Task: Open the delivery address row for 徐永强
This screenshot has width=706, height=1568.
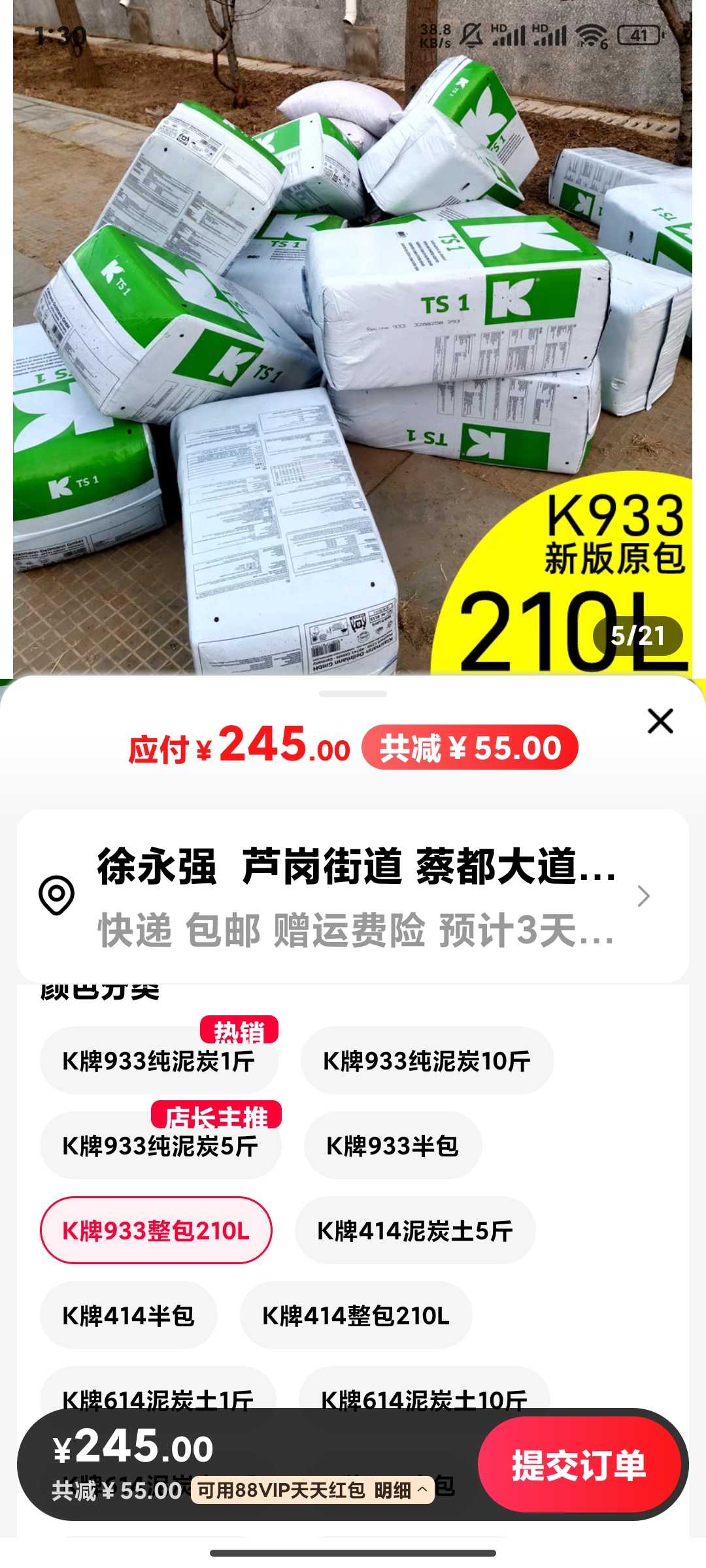Action: click(353, 896)
